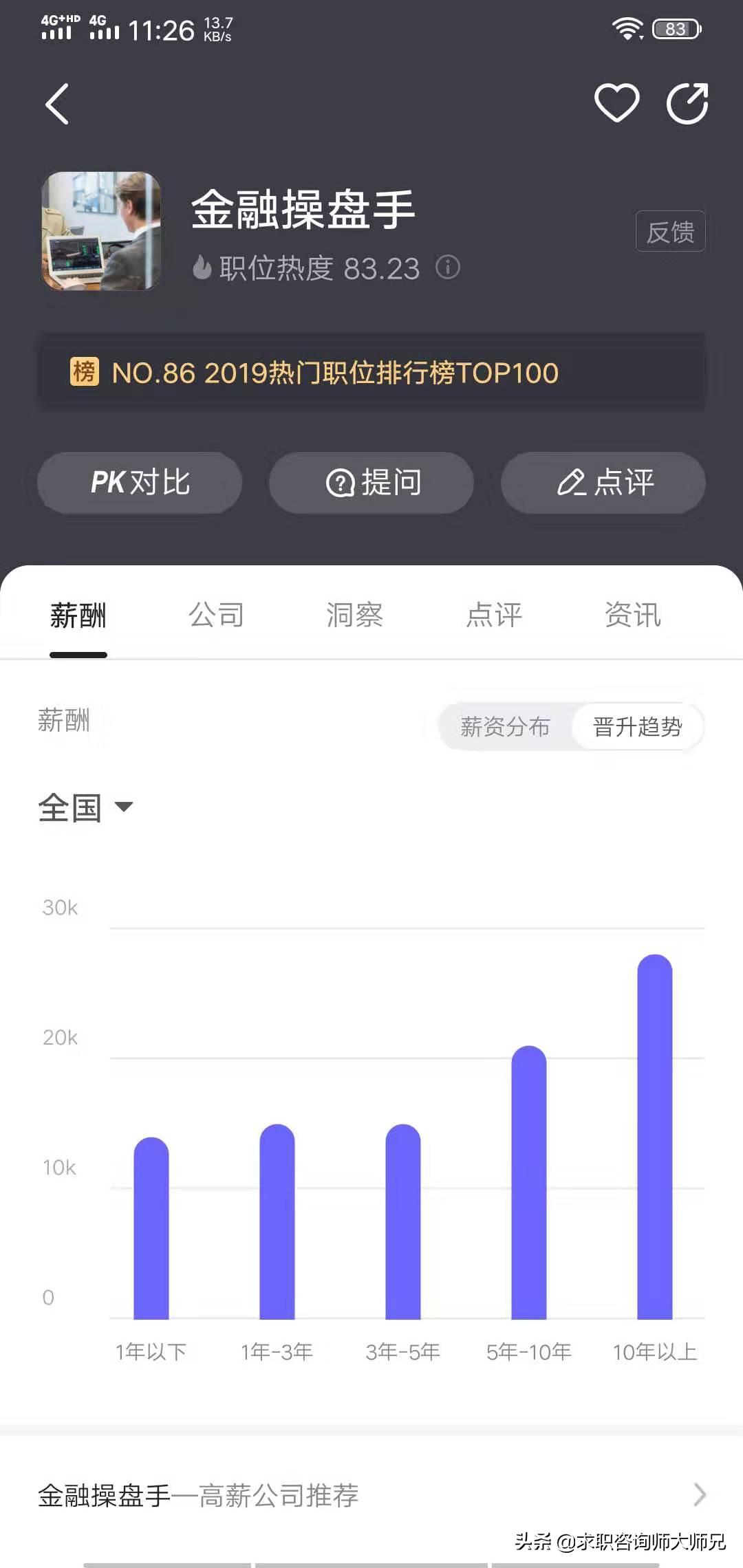Start a review with the 点评 pencil icon
The width and height of the screenshot is (743, 1568).
click(x=571, y=483)
